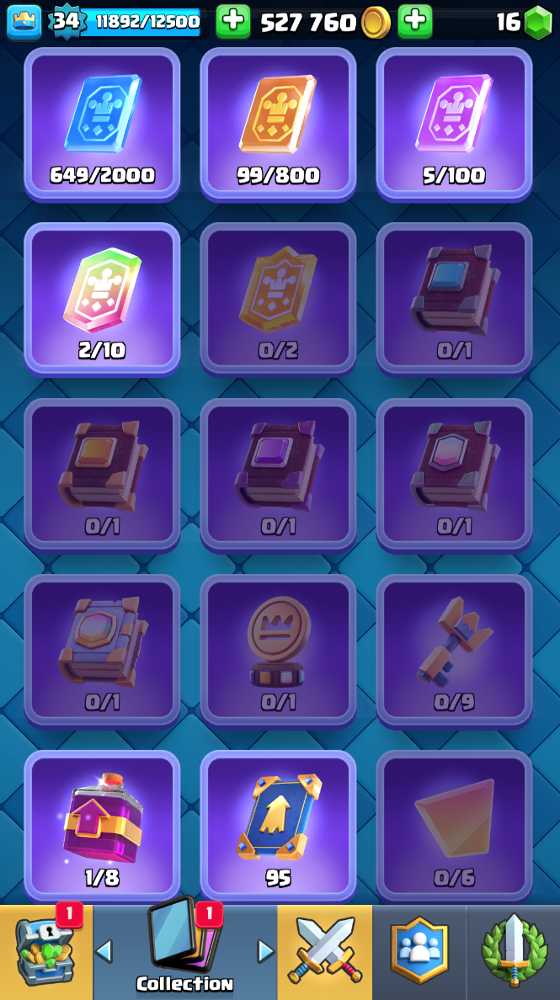This screenshot has width=560, height=1000.
Task: Go to the Battle crossed-swords tab
Action: point(325,952)
